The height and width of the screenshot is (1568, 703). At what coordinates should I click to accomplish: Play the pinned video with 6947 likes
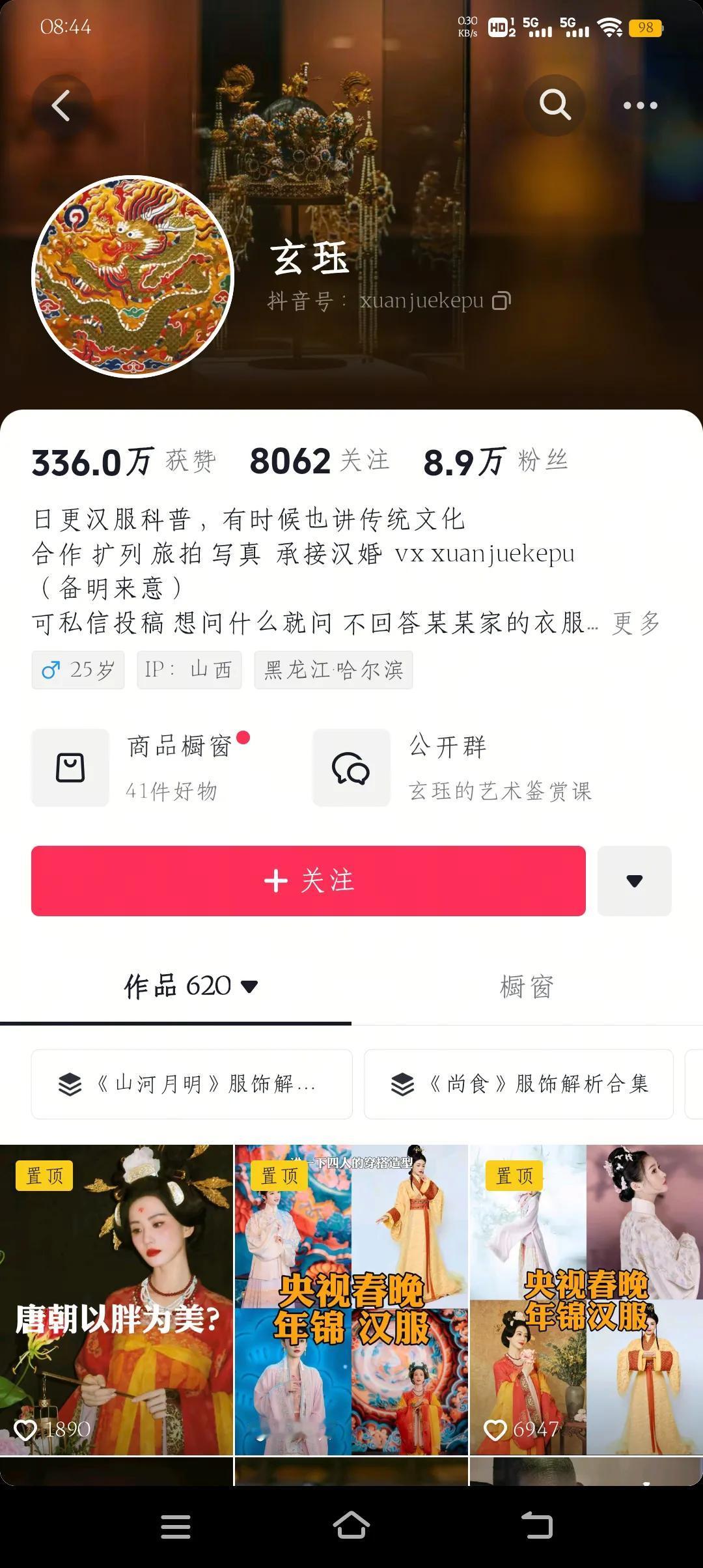point(586,1299)
